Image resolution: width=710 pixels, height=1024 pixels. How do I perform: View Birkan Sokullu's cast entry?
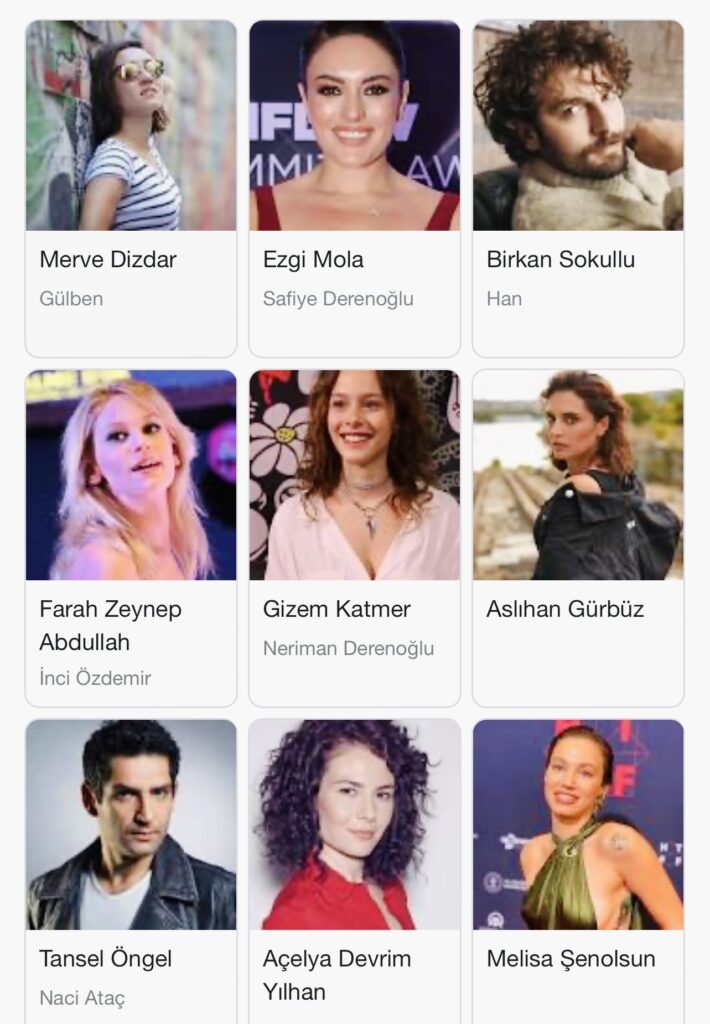click(x=578, y=188)
